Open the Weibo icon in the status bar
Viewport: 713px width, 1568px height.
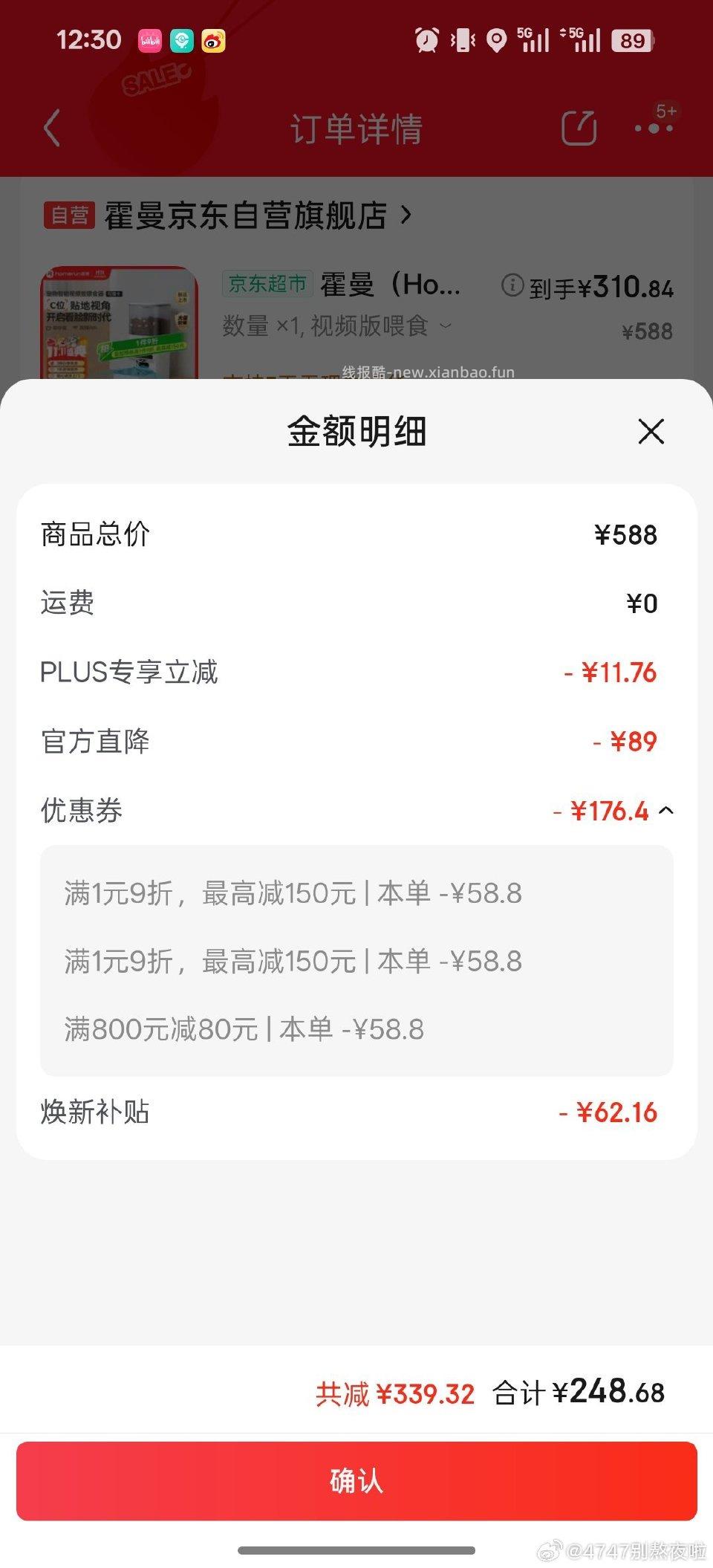214,39
